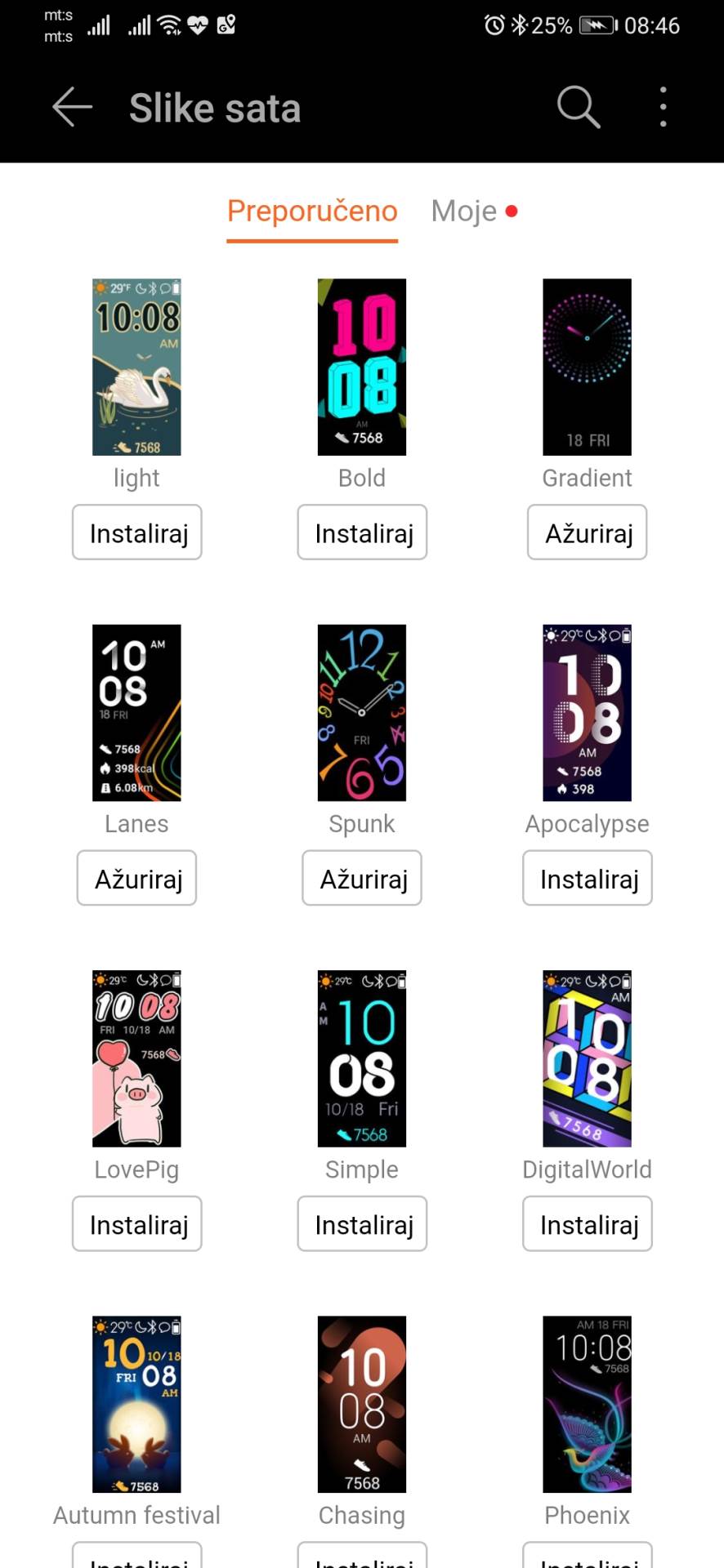Viewport: 724px width, 1568px height.
Task: Update the Spunk watch face
Action: click(362, 878)
